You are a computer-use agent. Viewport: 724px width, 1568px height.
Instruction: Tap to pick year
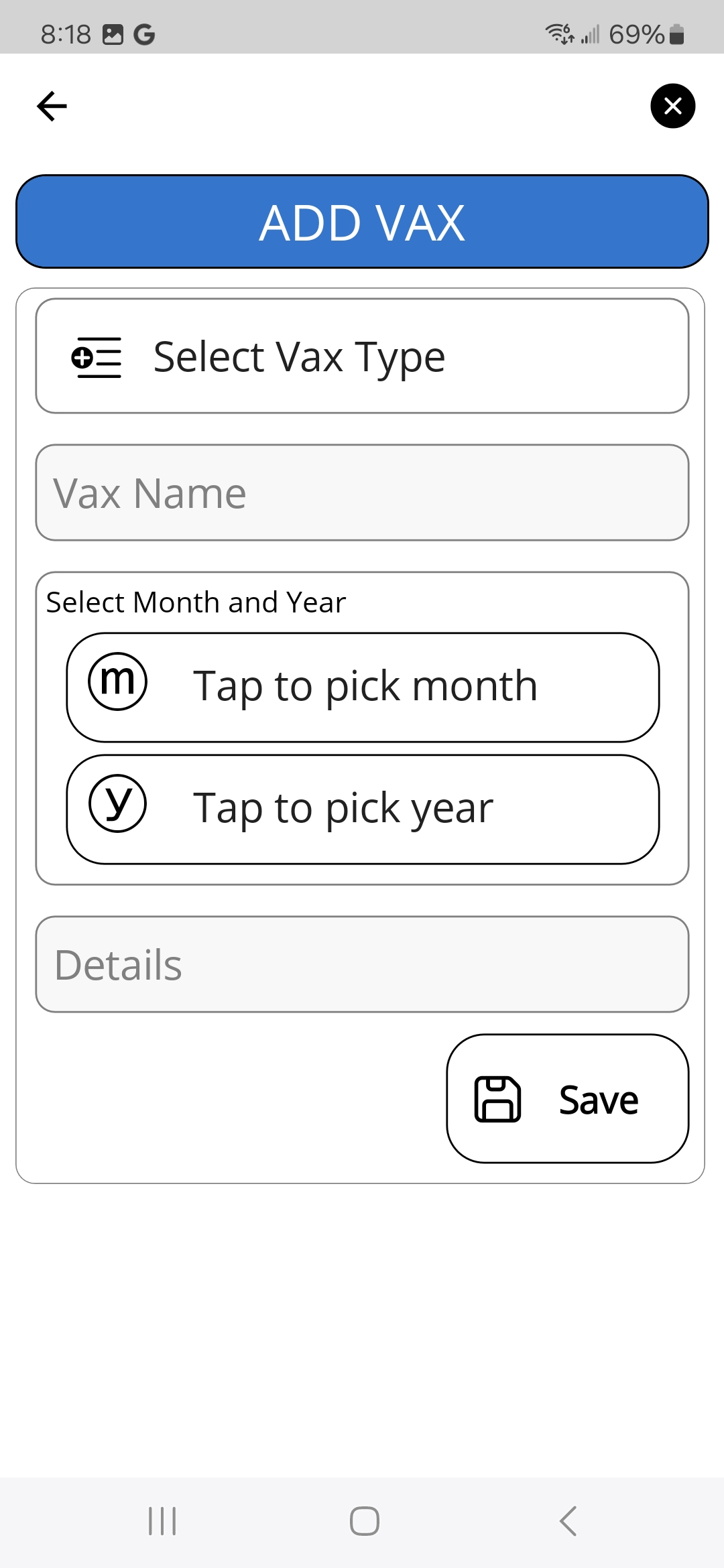click(363, 809)
